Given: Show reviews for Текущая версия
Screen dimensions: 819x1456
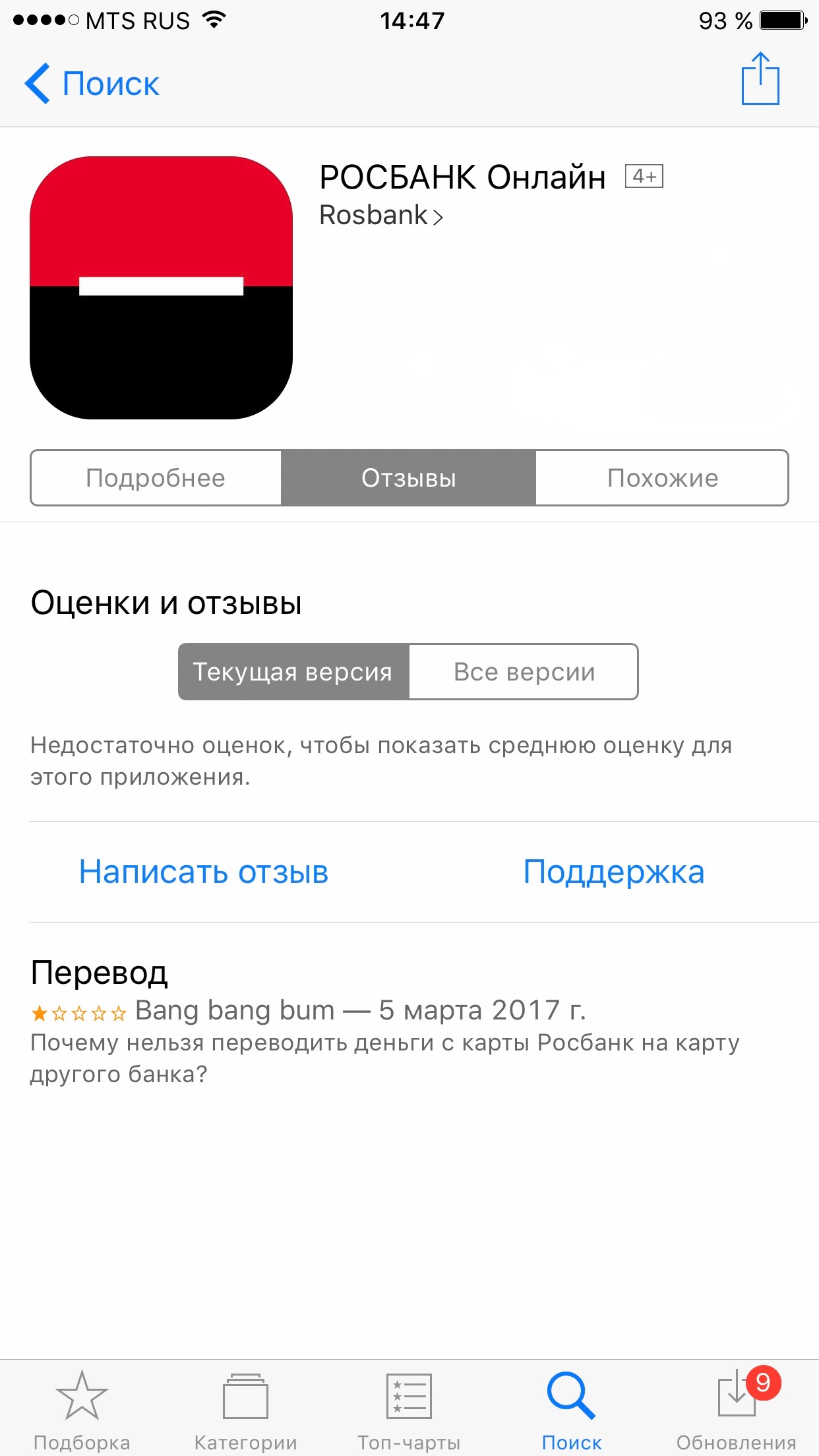Looking at the screenshot, I should pos(293,671).
